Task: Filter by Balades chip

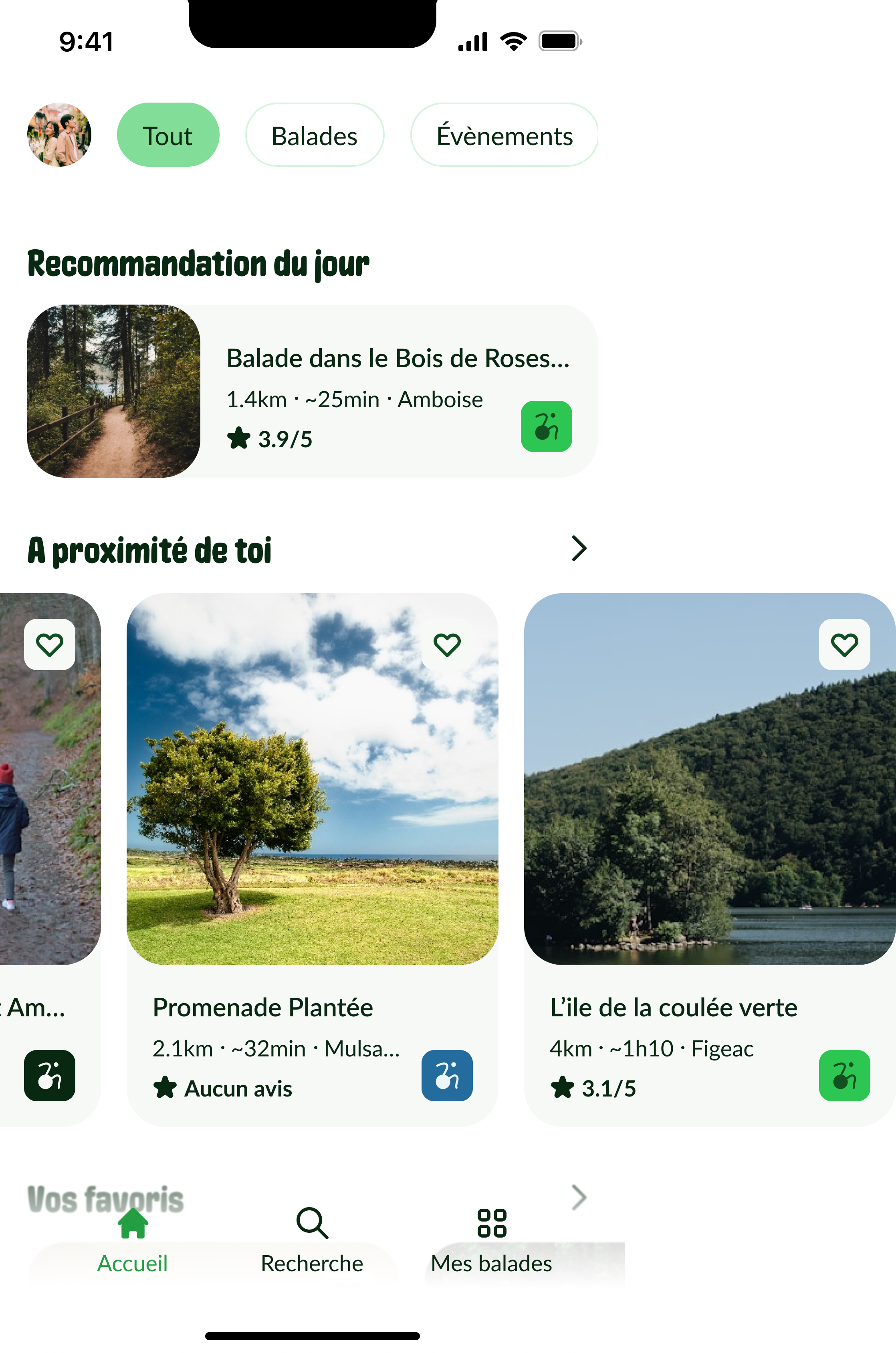Action: pyautogui.click(x=314, y=135)
